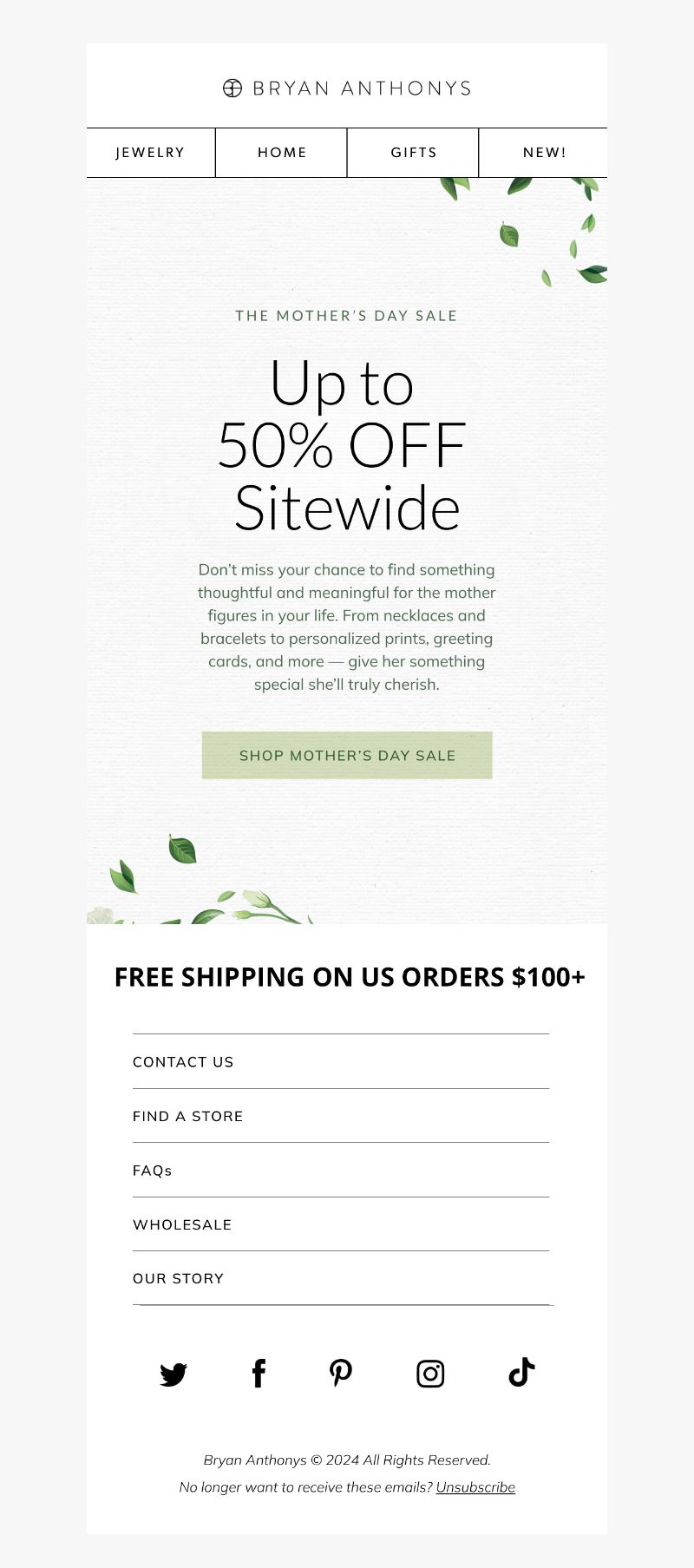694x1568 pixels.
Task: Read Our Story
Action: click(x=179, y=1278)
